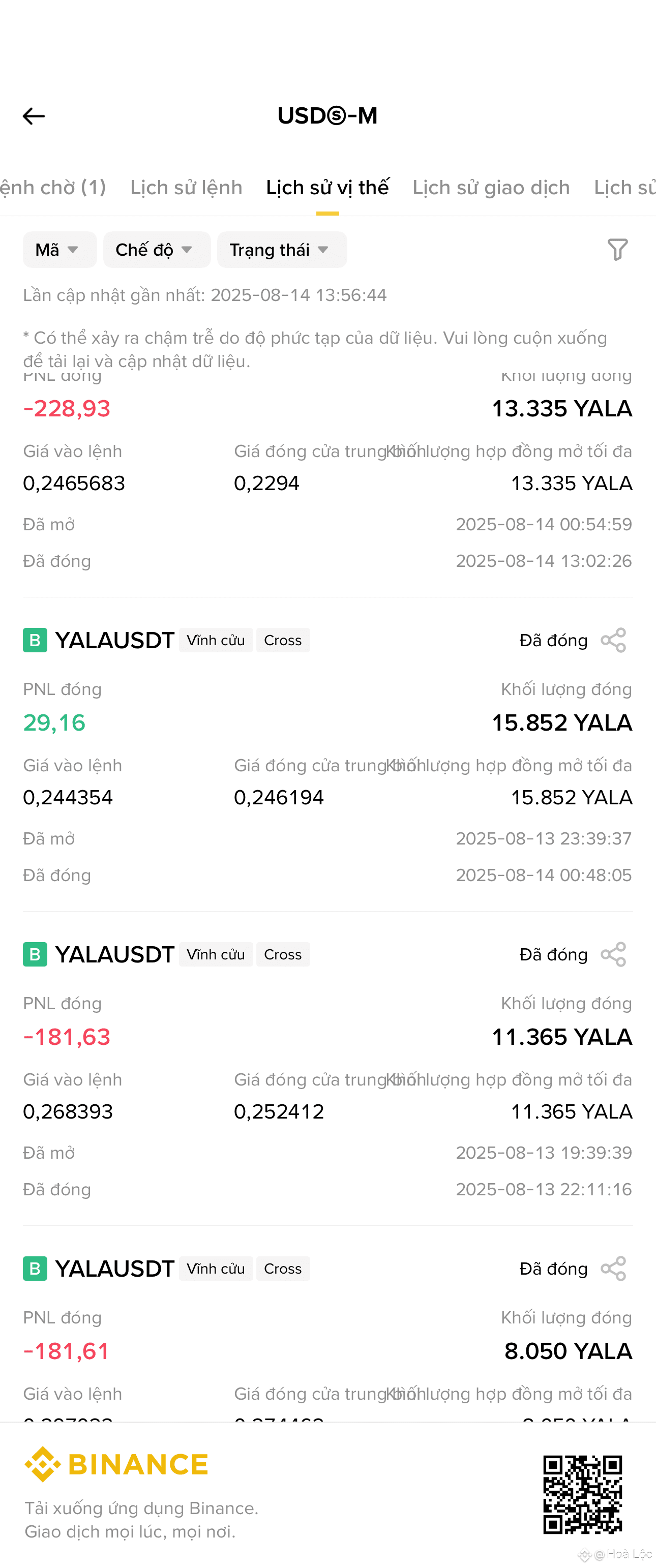Expand the Chế độ dropdown filter
656x1568 pixels.
[x=157, y=250]
